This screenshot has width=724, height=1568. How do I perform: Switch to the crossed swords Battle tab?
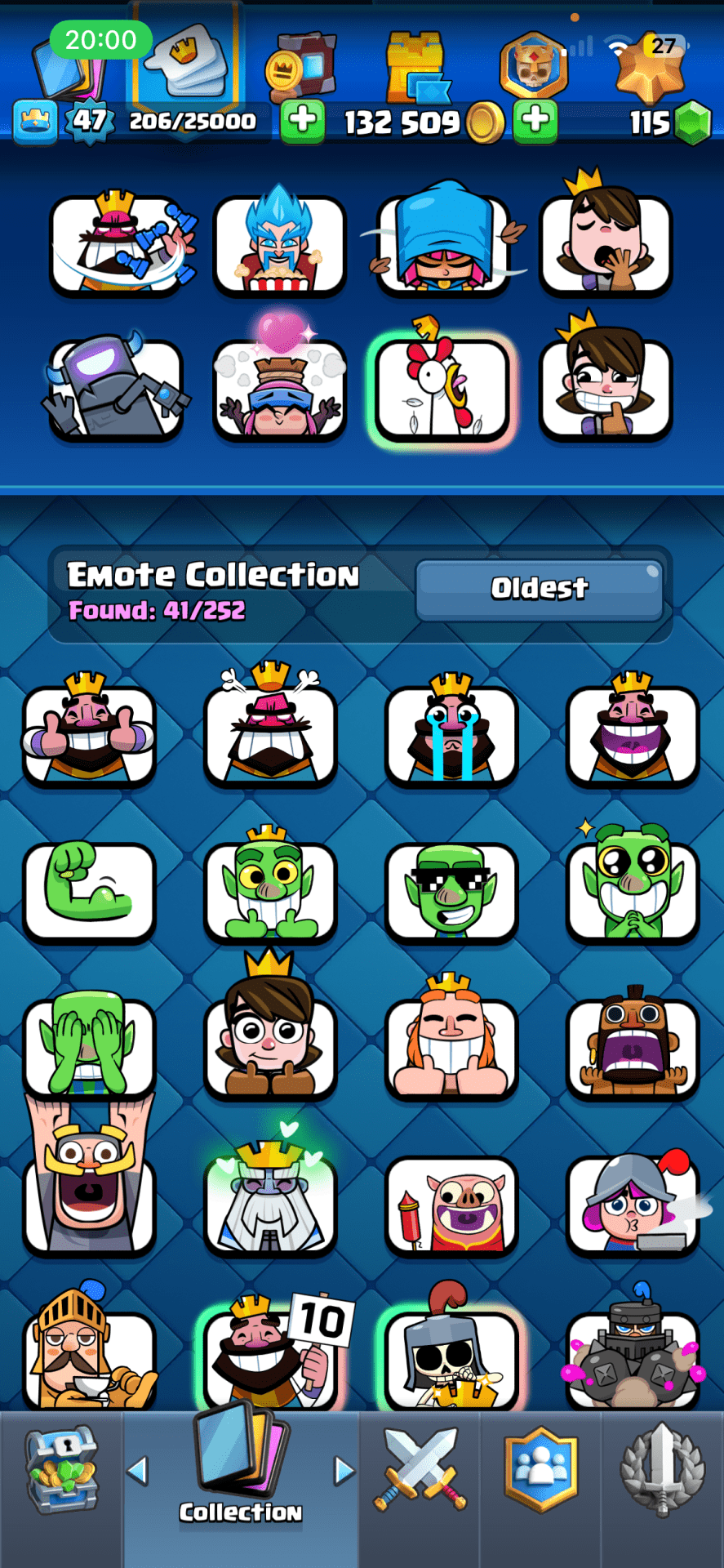pos(420,1470)
